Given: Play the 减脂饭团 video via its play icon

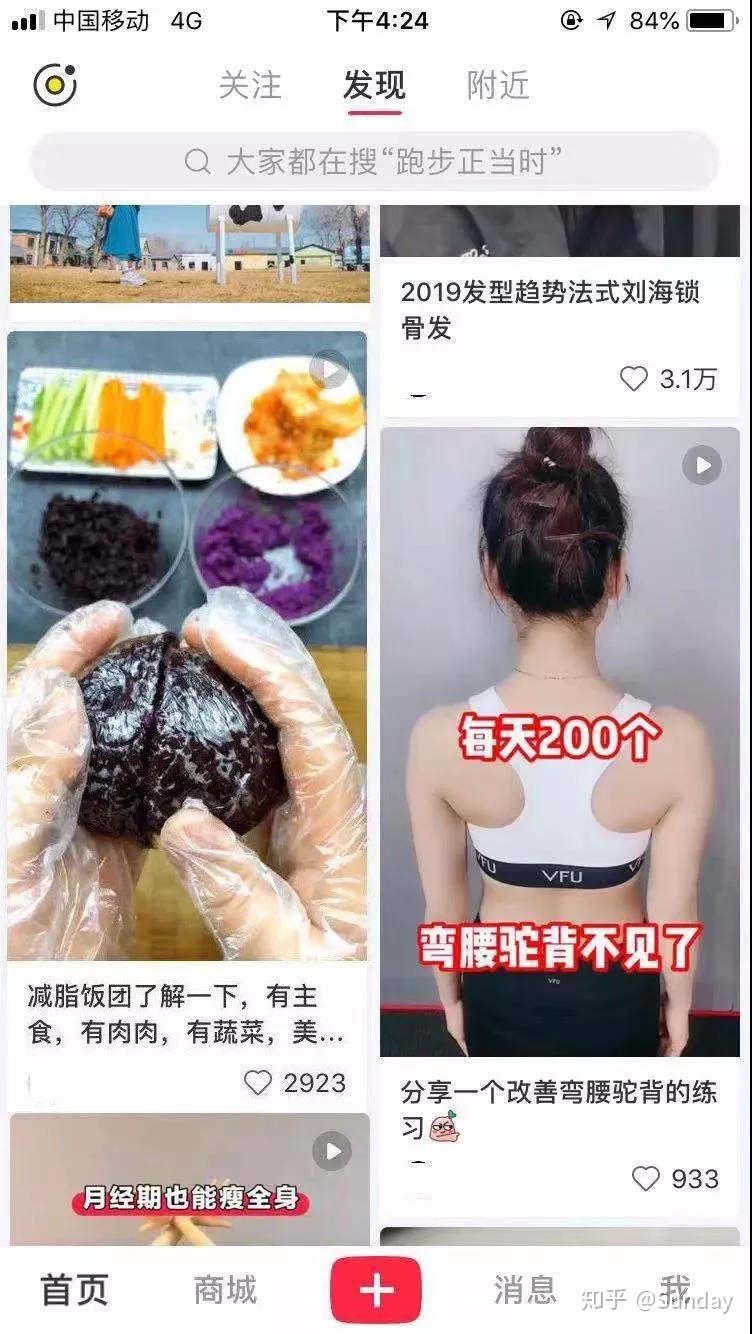Looking at the screenshot, I should pos(330,368).
